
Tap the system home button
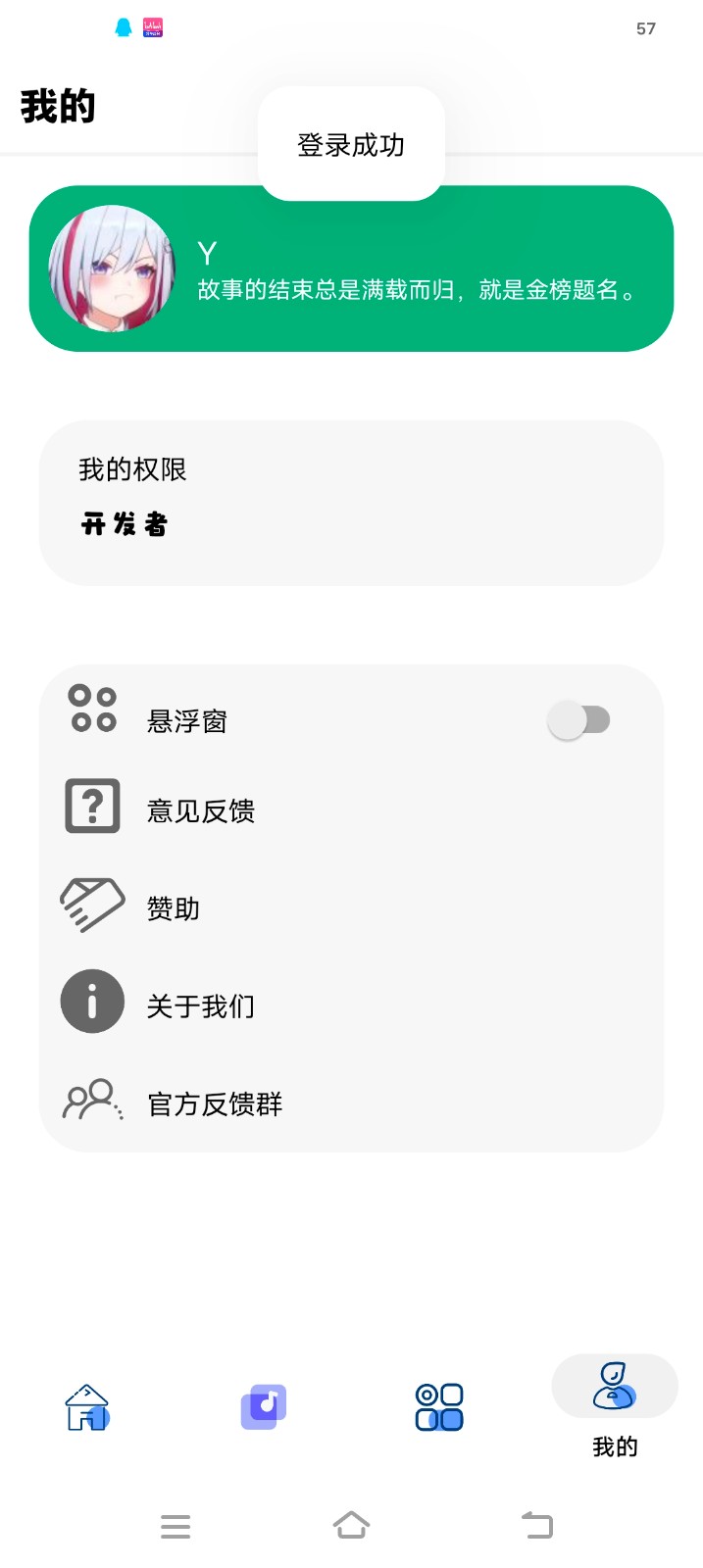click(351, 1526)
